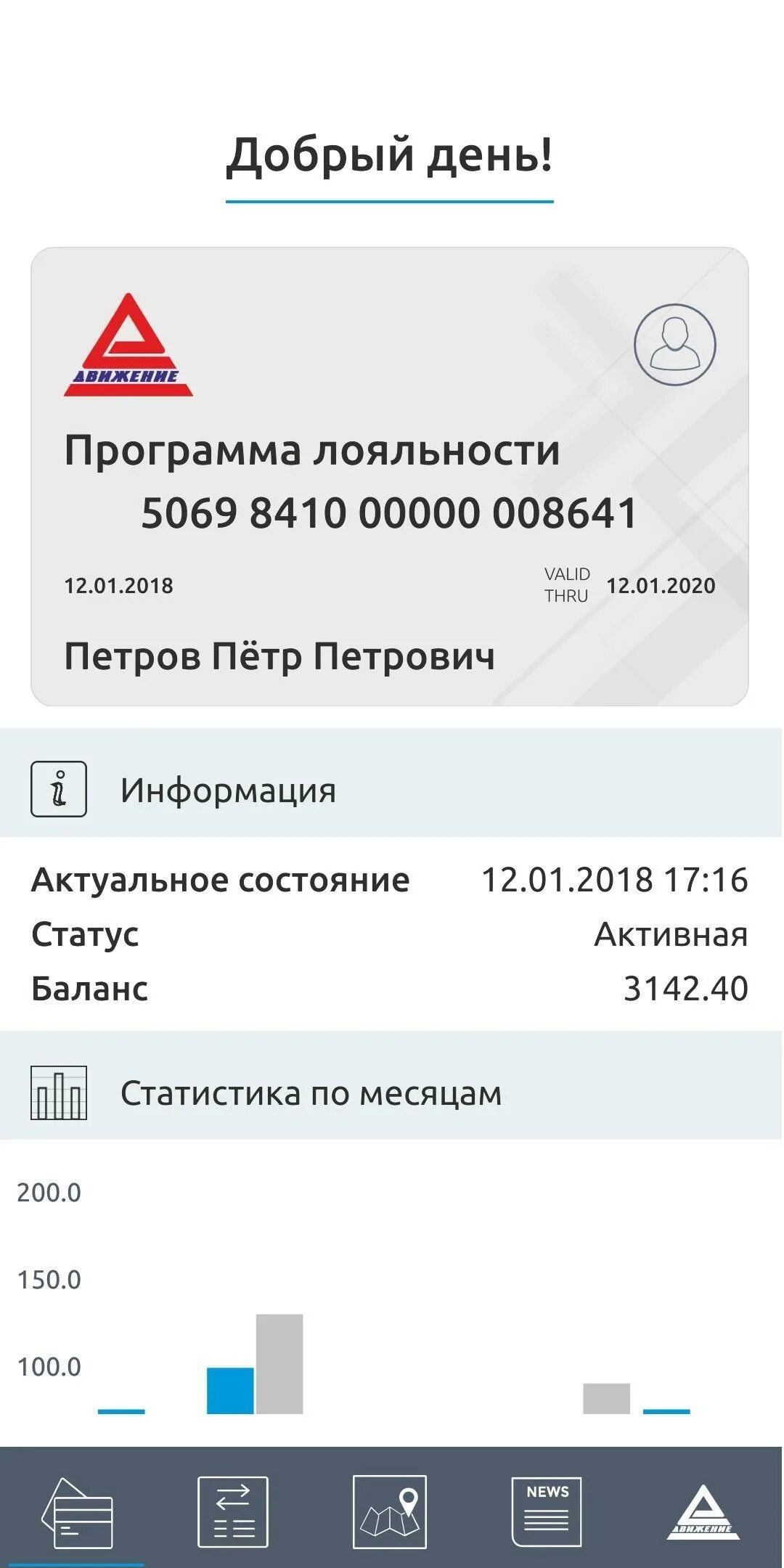This screenshot has height=1568, width=784.
Task: Switch to the cards tab
Action: [x=78, y=1513]
